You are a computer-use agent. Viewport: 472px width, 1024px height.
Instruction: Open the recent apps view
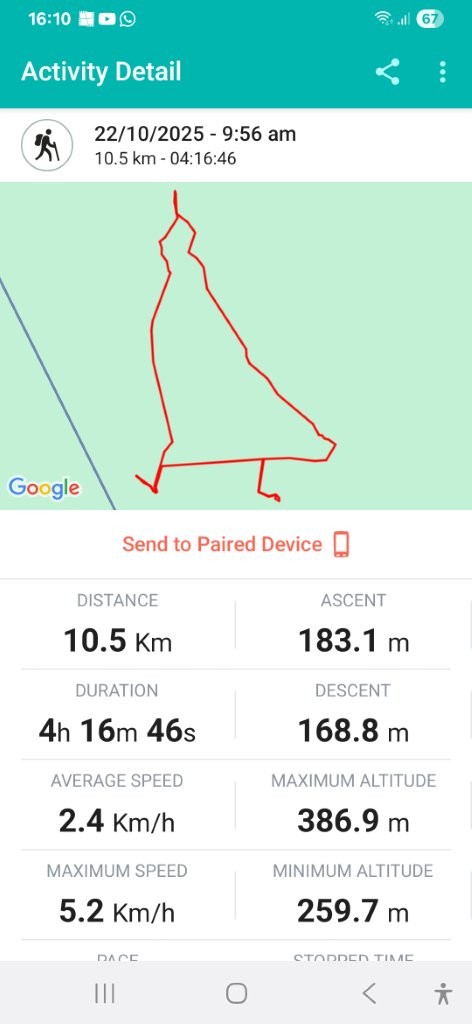pos(104,993)
